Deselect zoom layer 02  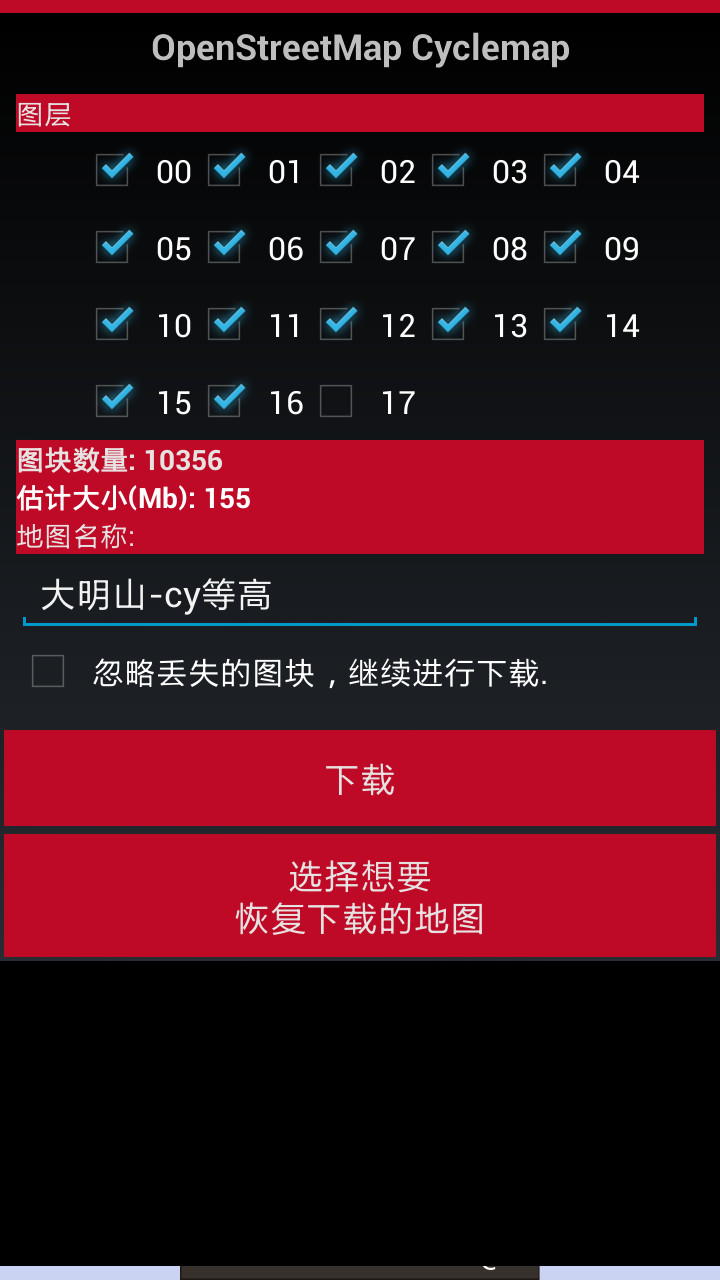click(x=337, y=171)
